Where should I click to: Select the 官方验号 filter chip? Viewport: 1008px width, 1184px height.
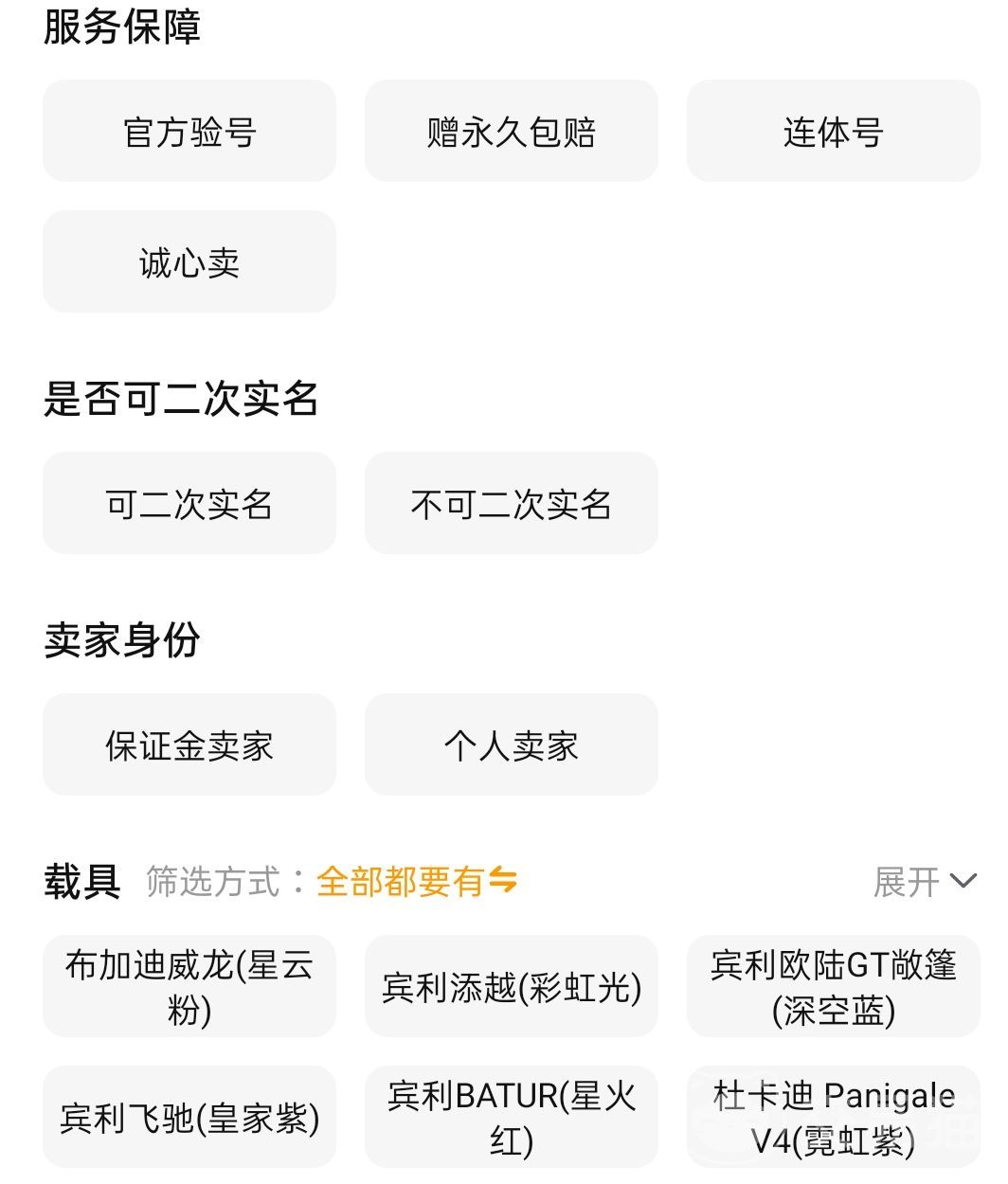[189, 132]
